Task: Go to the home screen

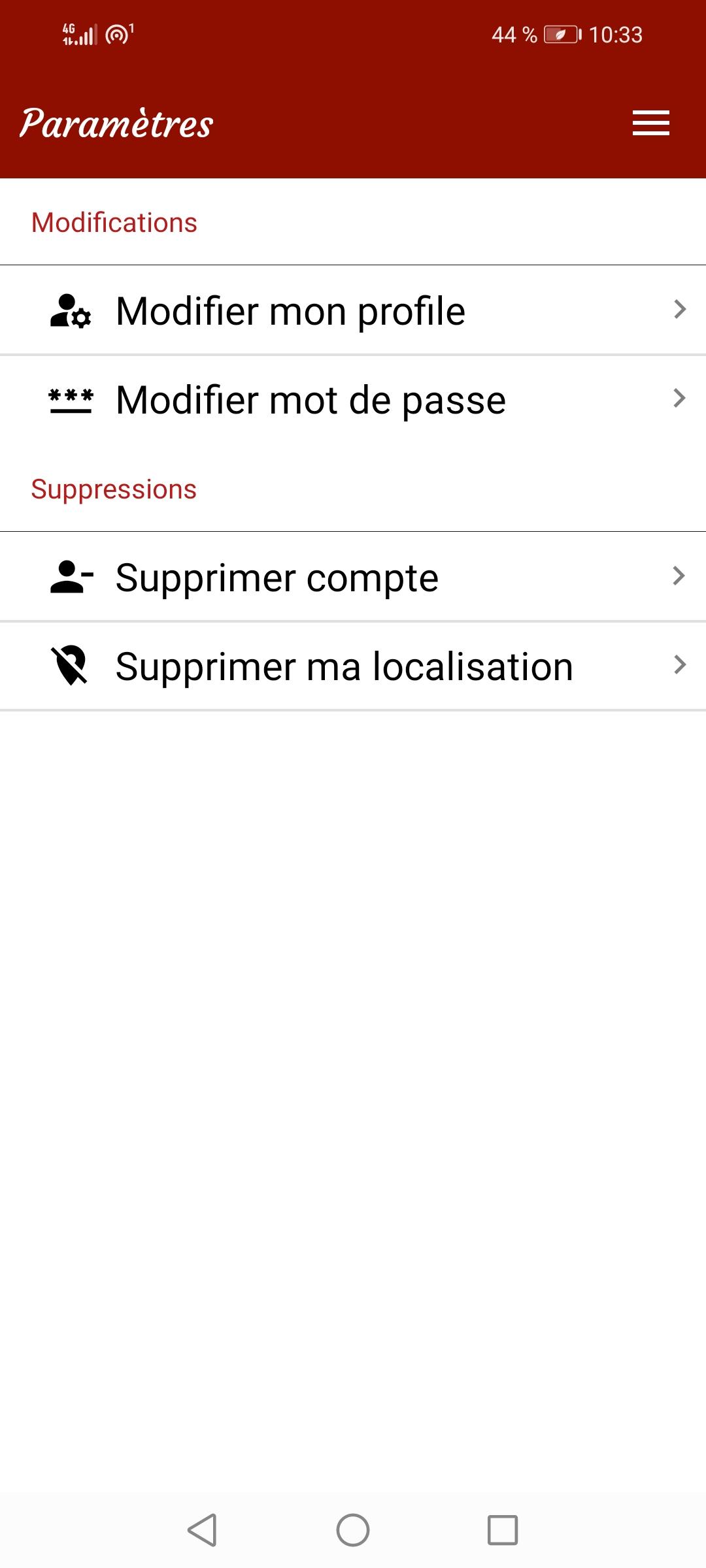Action: pos(353,1529)
